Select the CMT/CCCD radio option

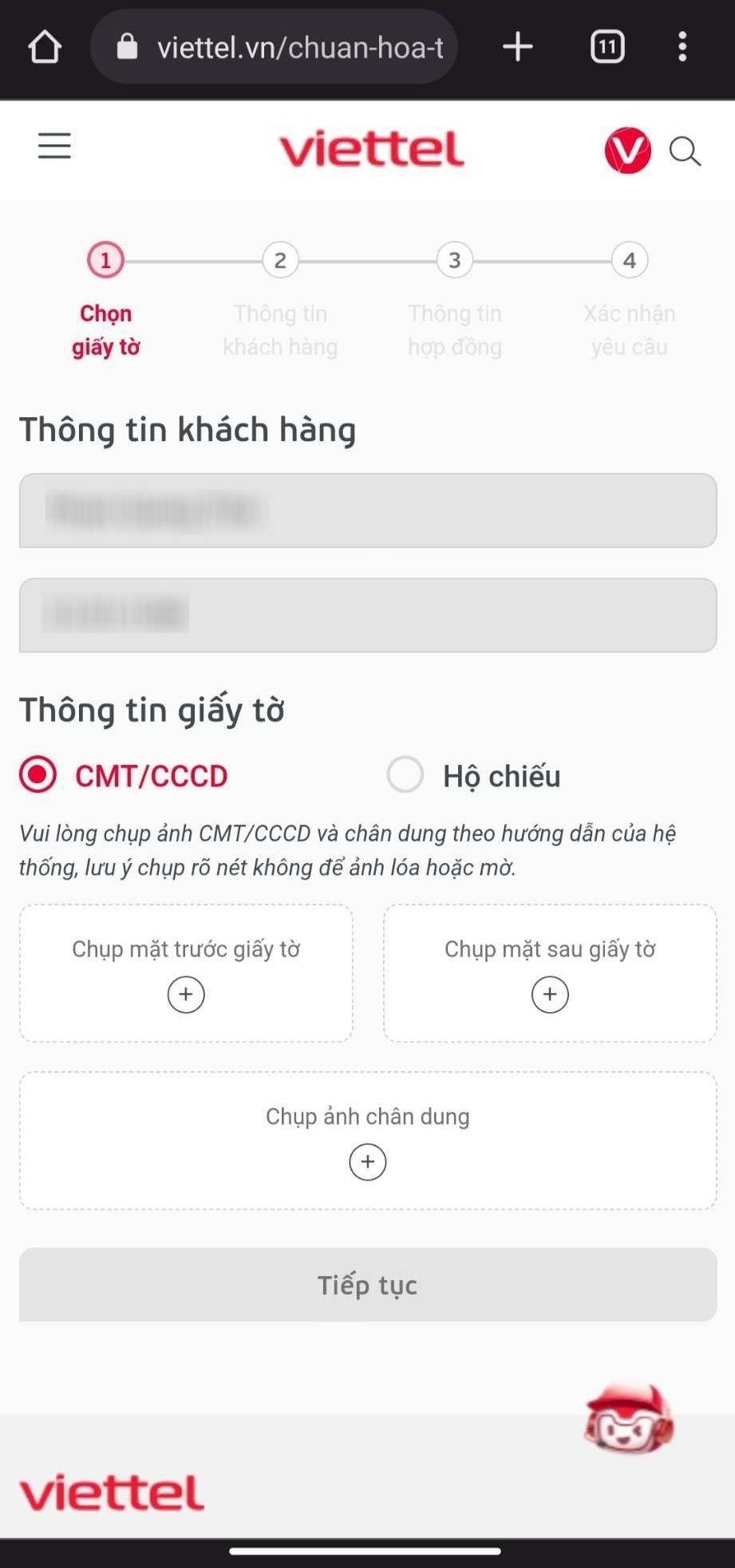(37, 774)
